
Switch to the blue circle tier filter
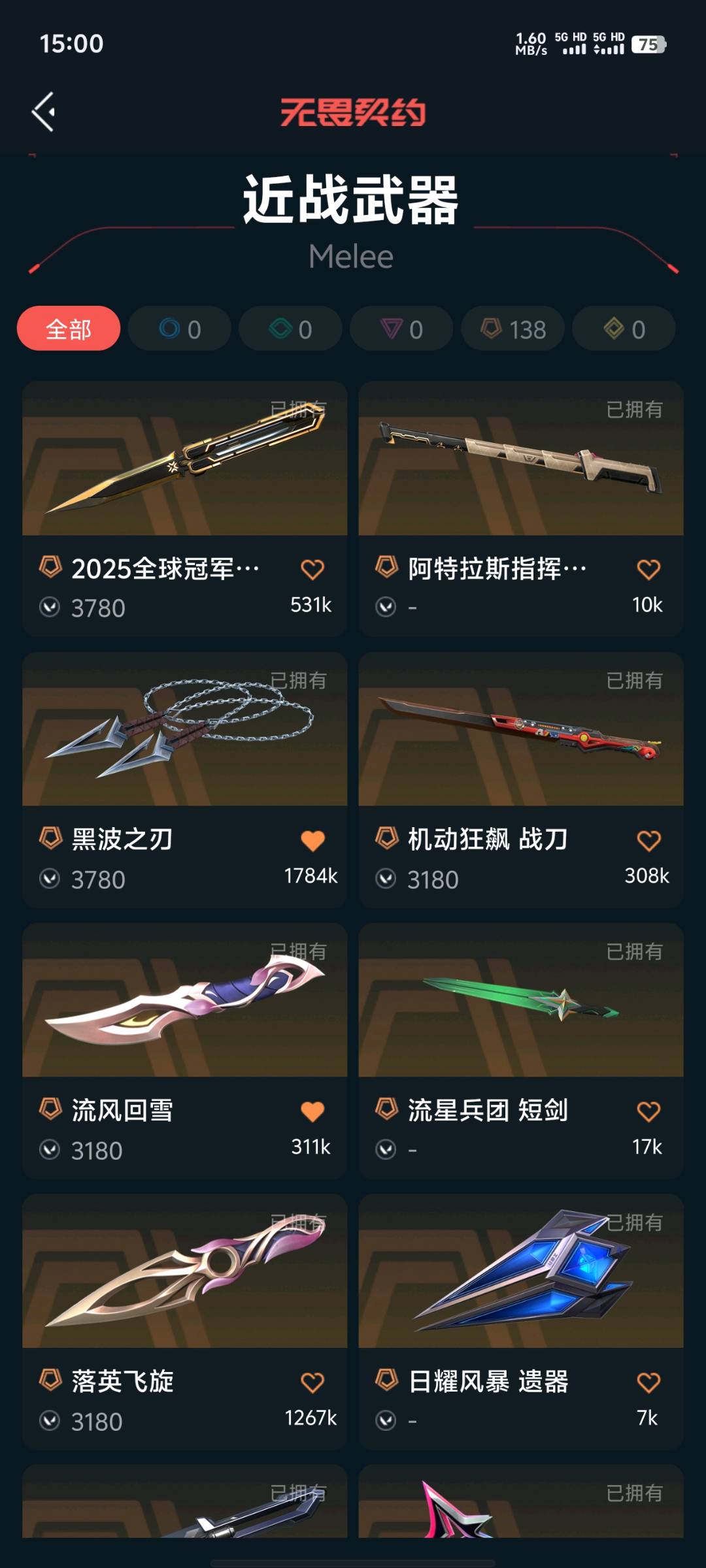click(180, 329)
